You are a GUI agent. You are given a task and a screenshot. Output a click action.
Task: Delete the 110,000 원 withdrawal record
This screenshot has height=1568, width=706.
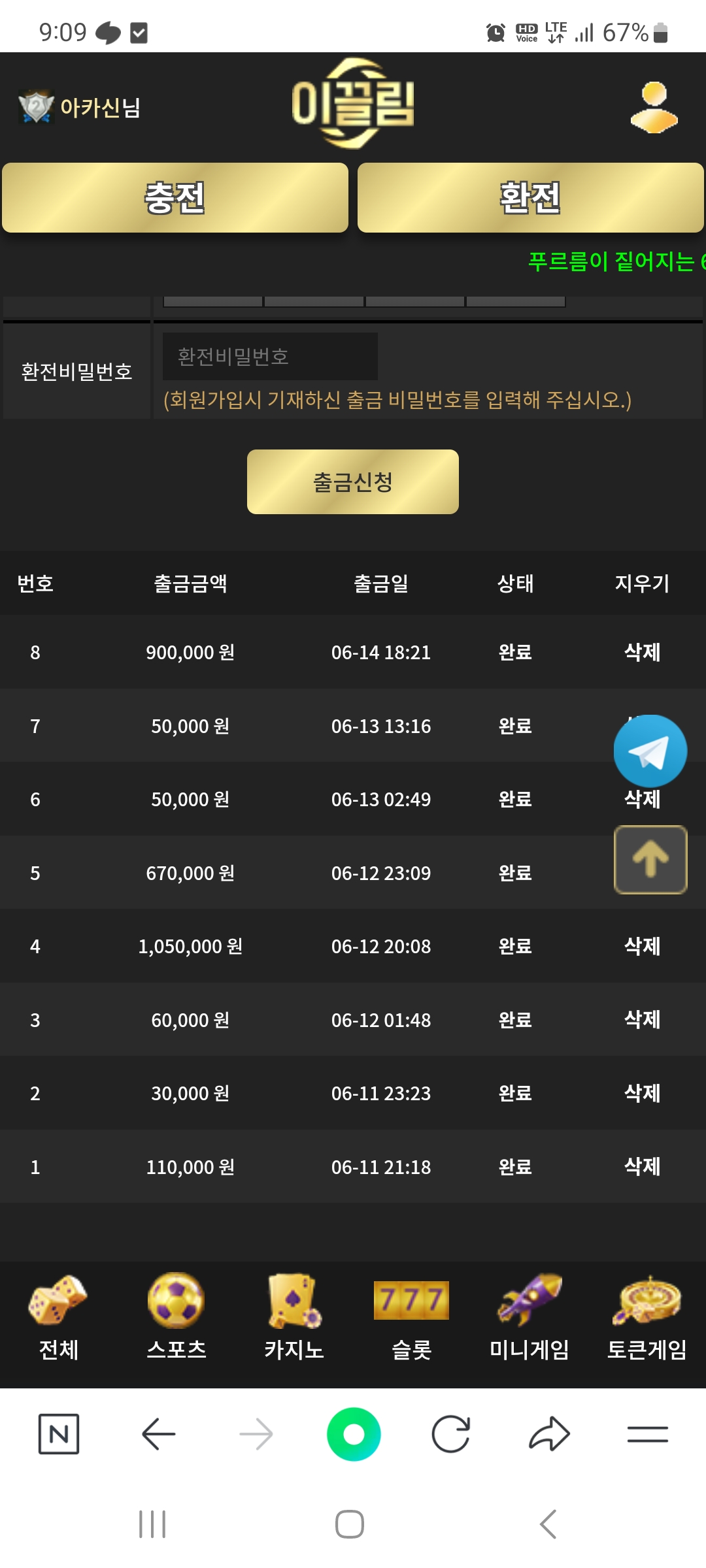pyautogui.click(x=642, y=1166)
